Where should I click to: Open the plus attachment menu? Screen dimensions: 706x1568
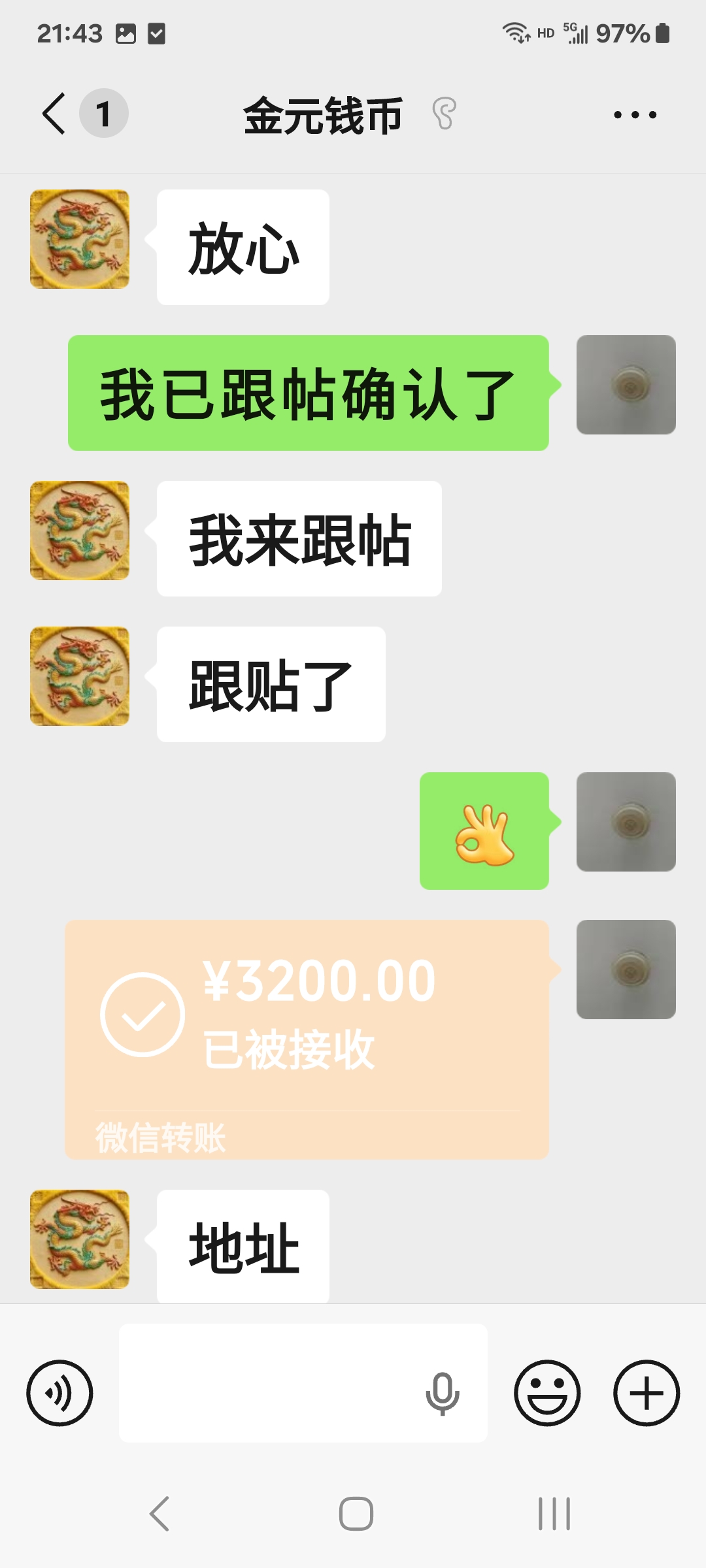(647, 1392)
